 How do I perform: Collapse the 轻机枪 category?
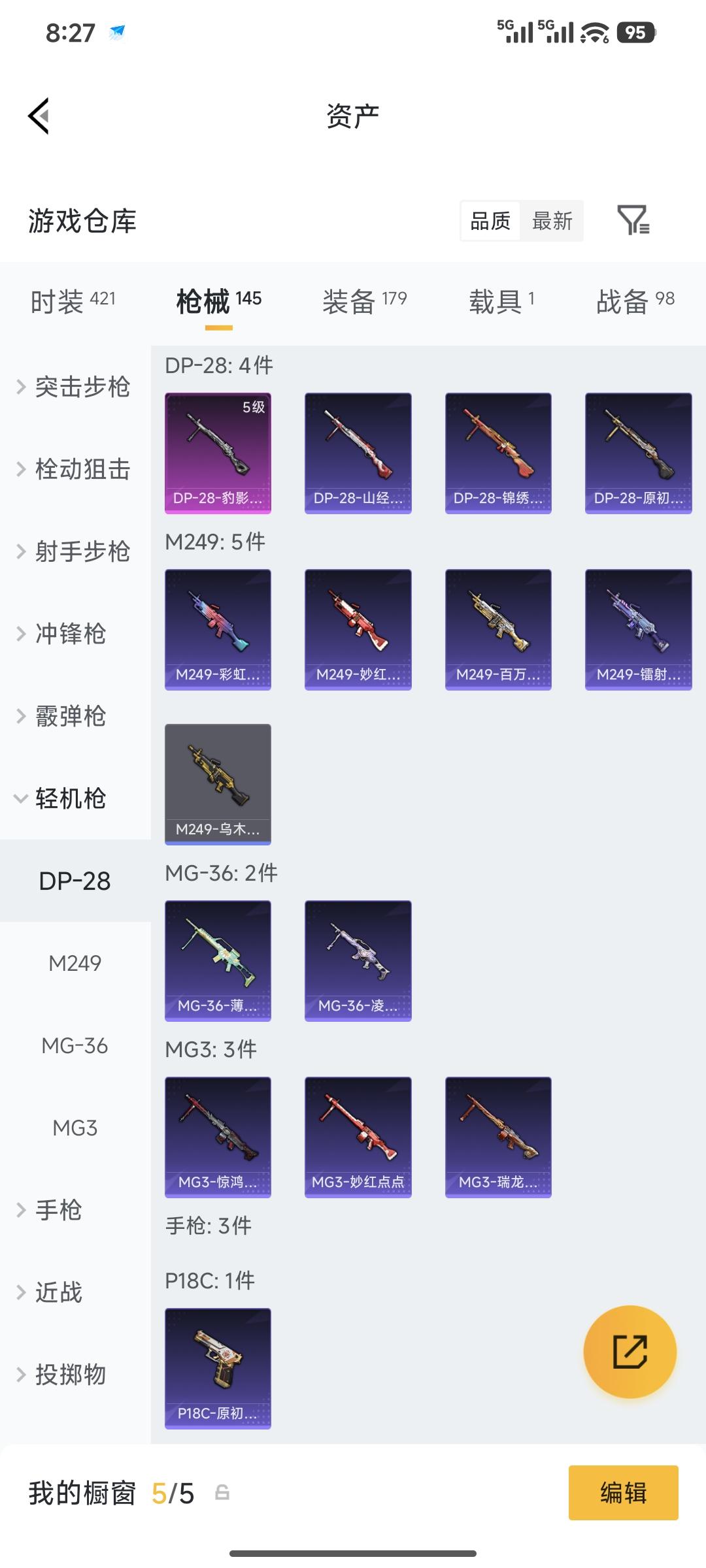tap(62, 798)
